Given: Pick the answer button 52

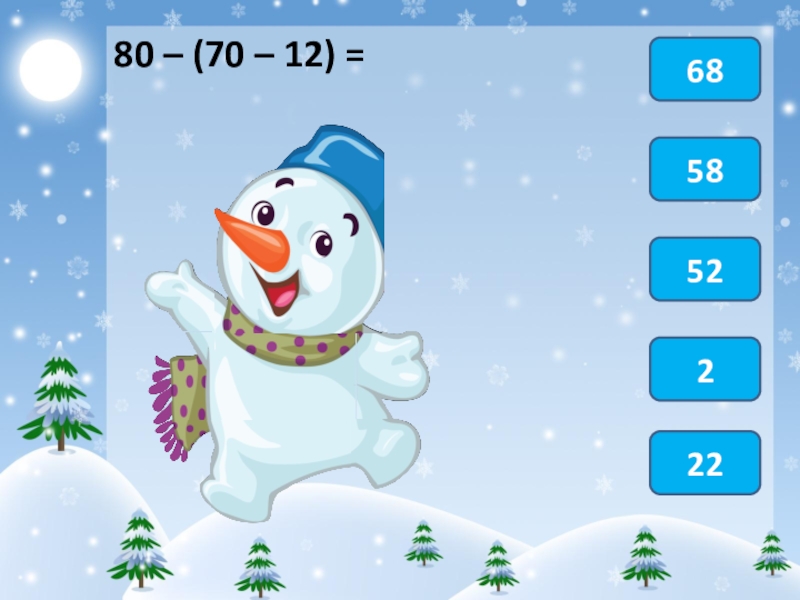Looking at the screenshot, I should pos(704,269).
